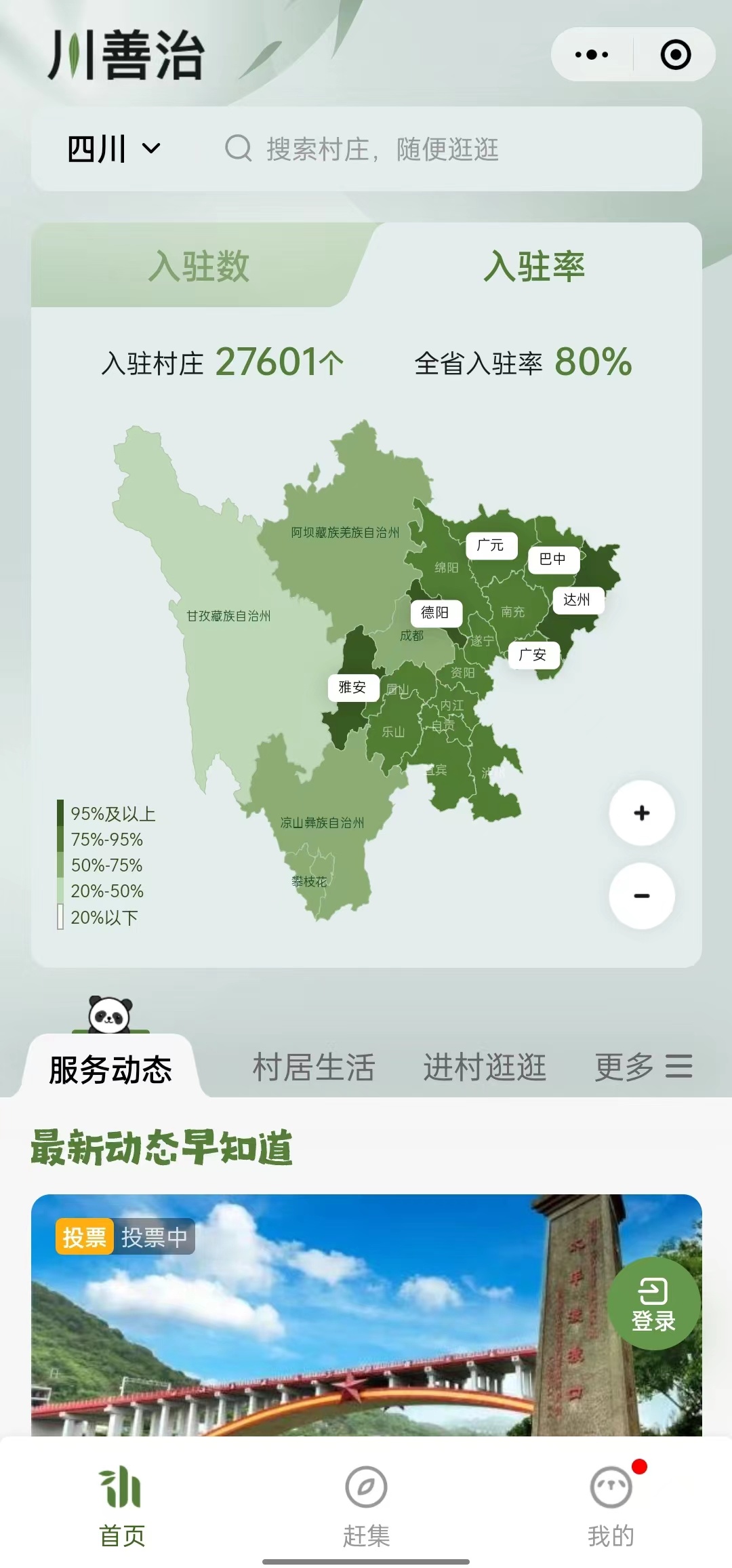Screen dimensions: 732x1568
Task: Open the mini program more-options menu
Action: tap(591, 55)
